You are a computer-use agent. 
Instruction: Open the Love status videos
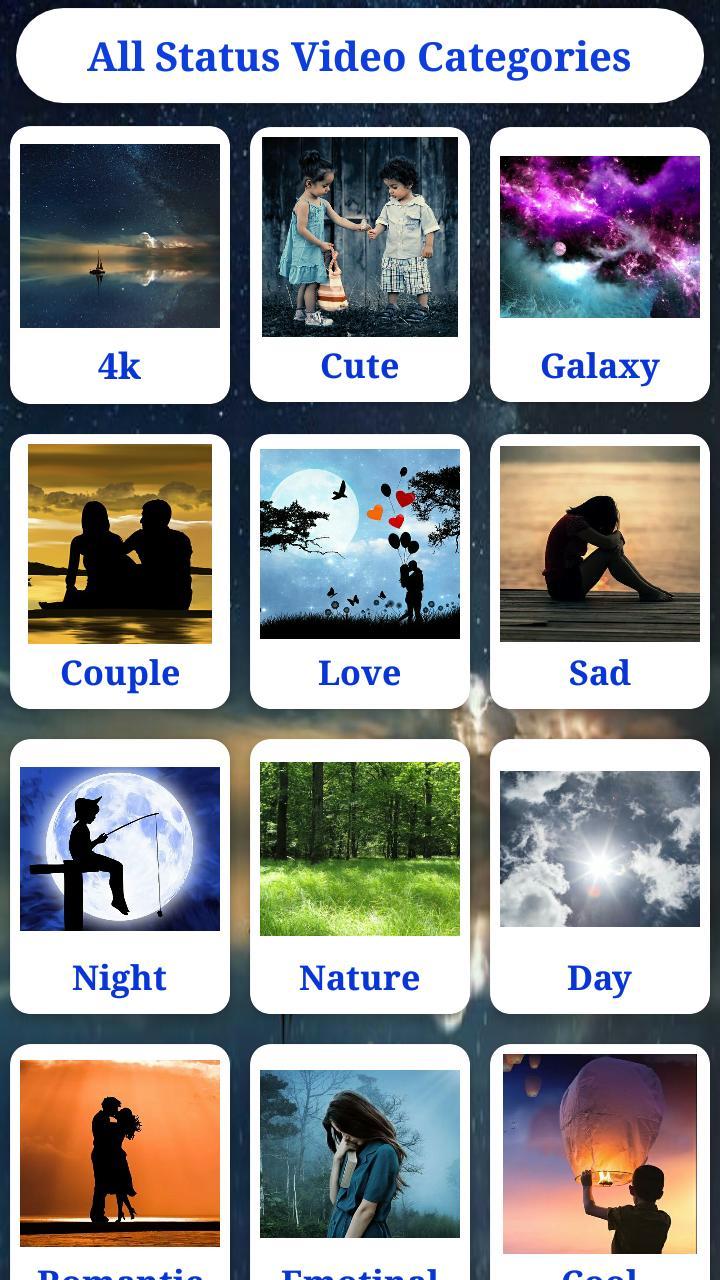click(x=360, y=570)
